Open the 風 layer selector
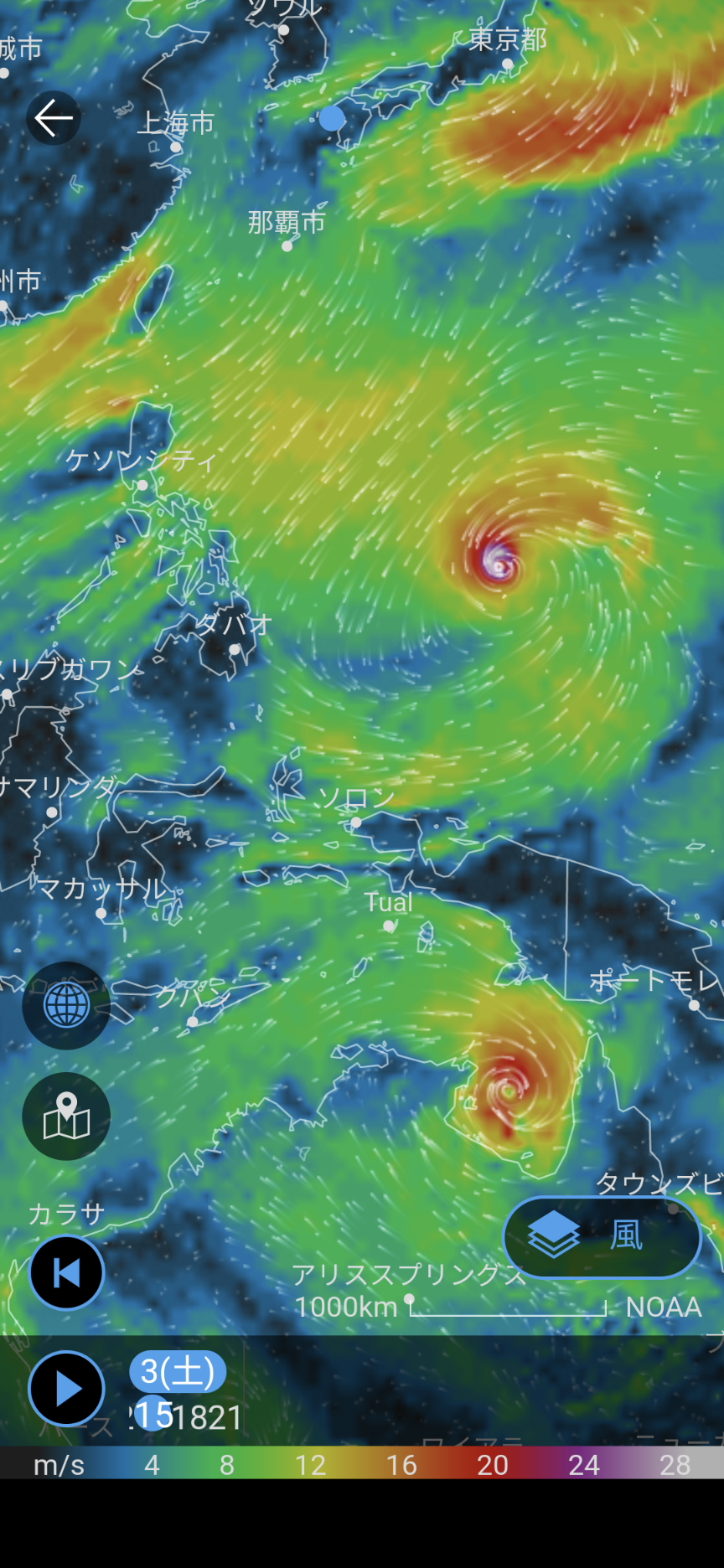The height and width of the screenshot is (1568, 724). pyautogui.click(x=602, y=1237)
